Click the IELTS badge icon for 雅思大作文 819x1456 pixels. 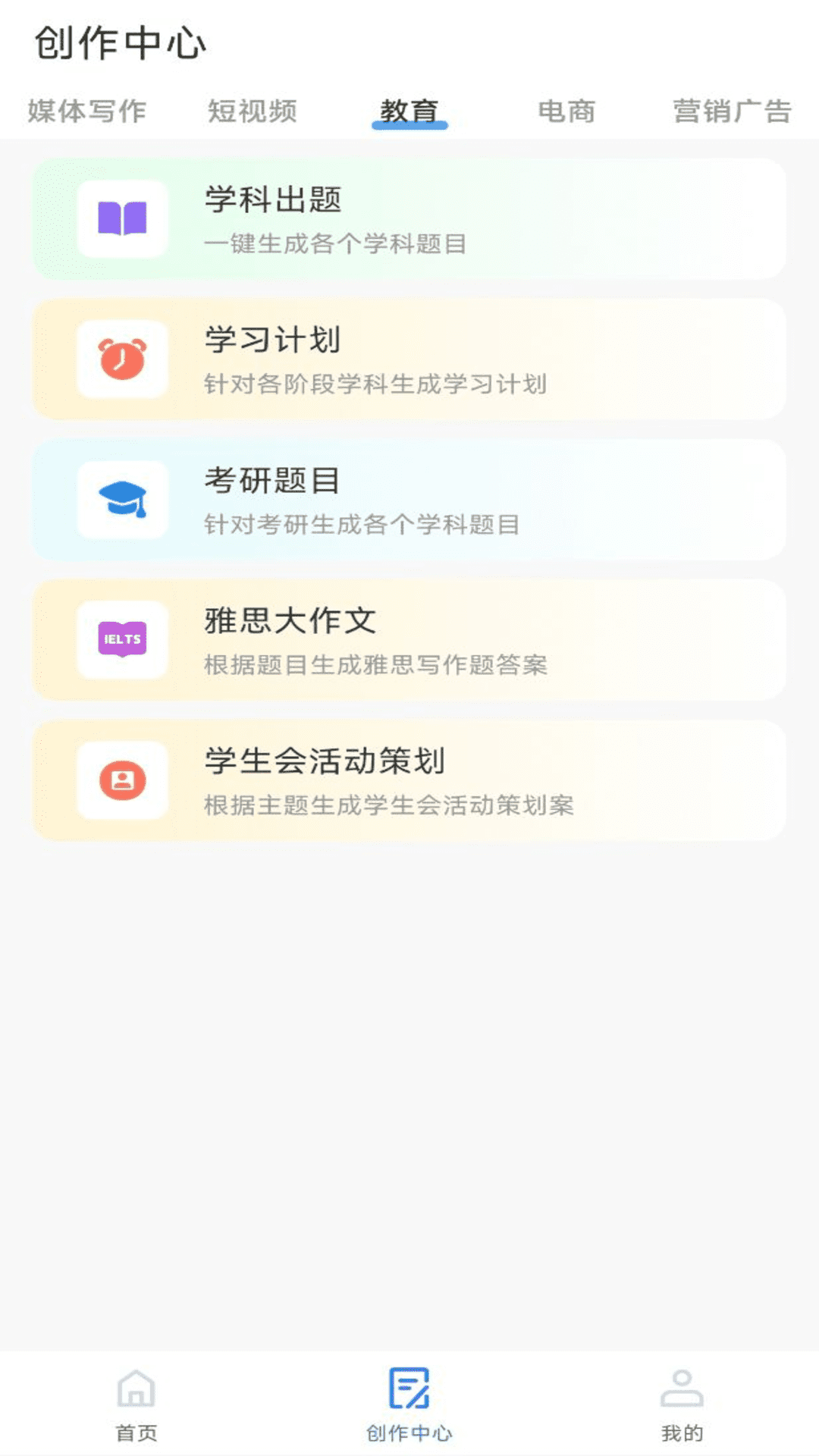point(121,641)
